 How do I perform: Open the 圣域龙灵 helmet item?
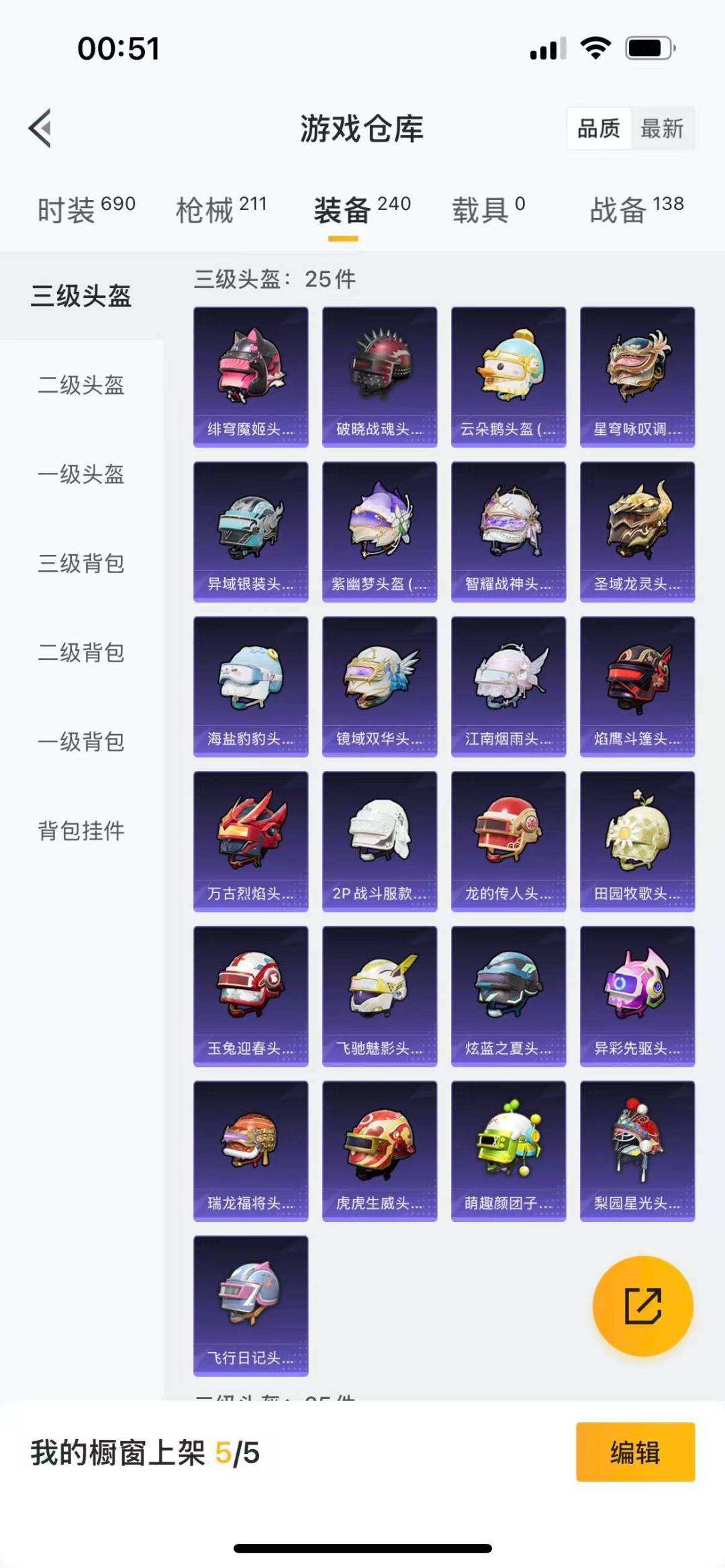click(637, 531)
